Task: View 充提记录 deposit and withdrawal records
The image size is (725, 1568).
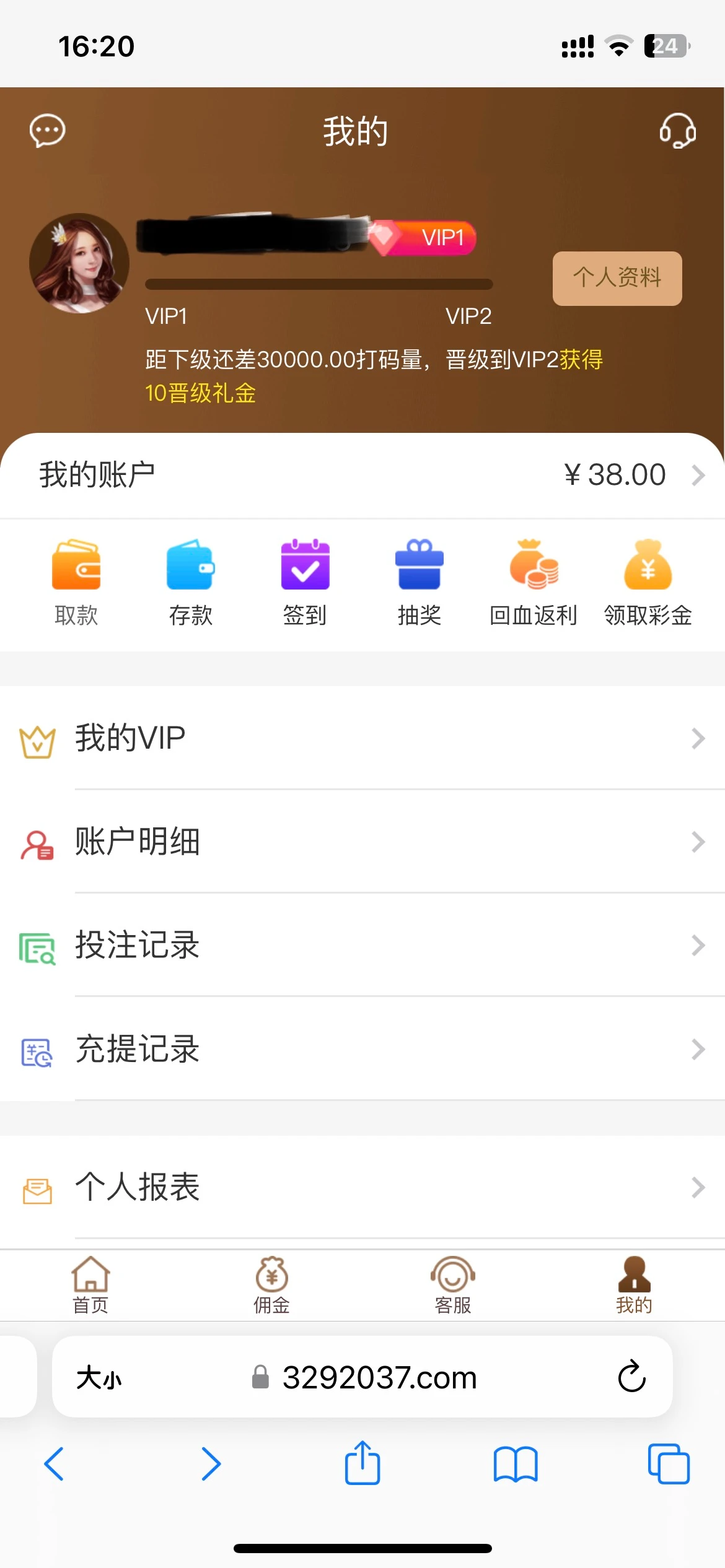Action: coord(362,1049)
